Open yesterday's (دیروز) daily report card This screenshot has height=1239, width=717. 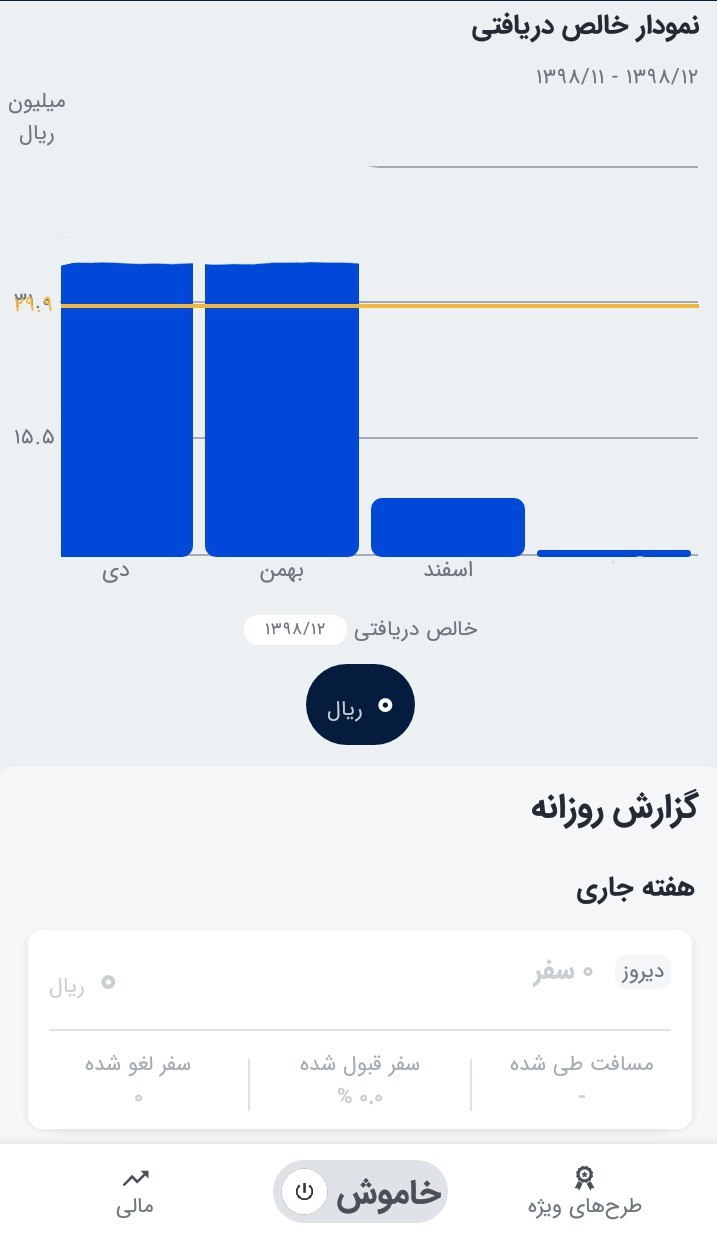pos(360,1029)
